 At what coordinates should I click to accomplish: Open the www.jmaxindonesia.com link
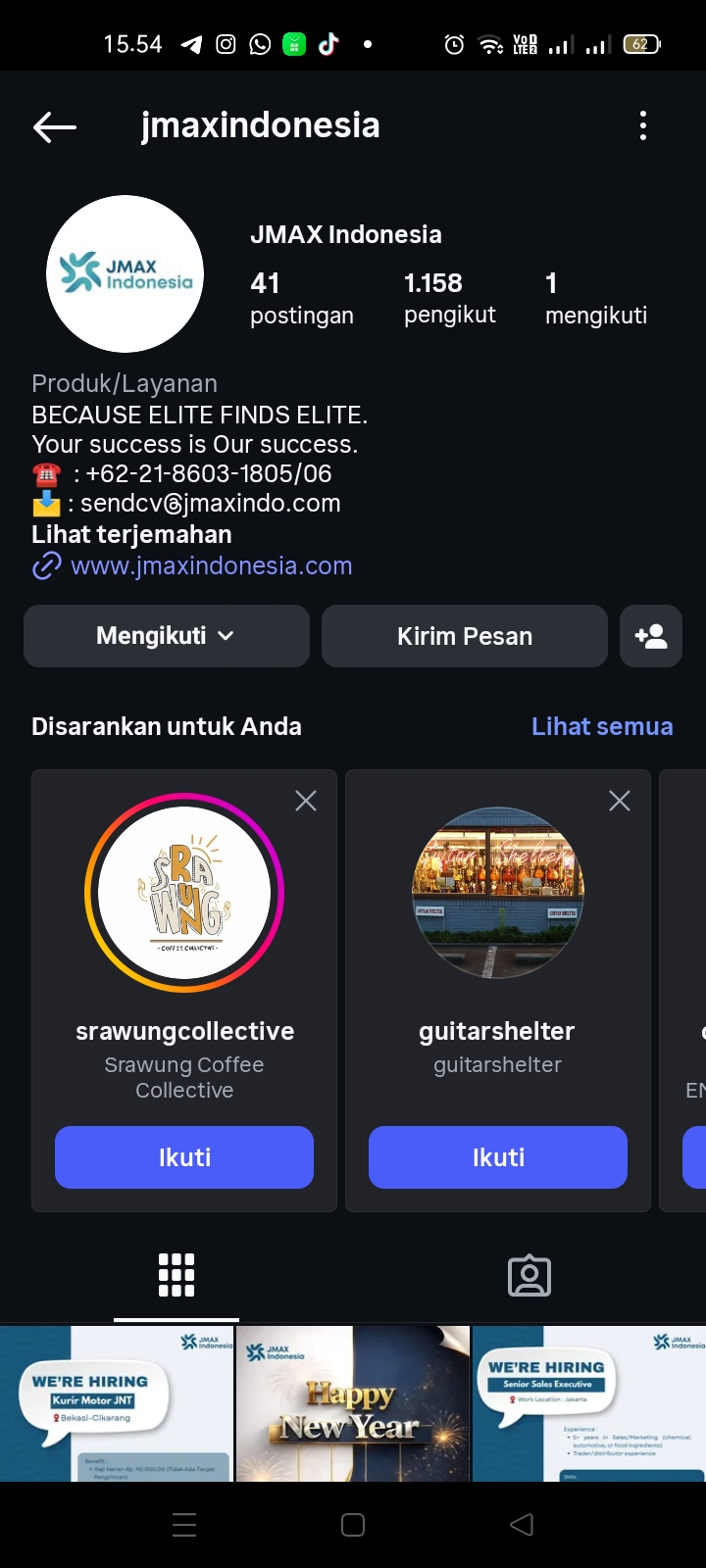coord(211,565)
